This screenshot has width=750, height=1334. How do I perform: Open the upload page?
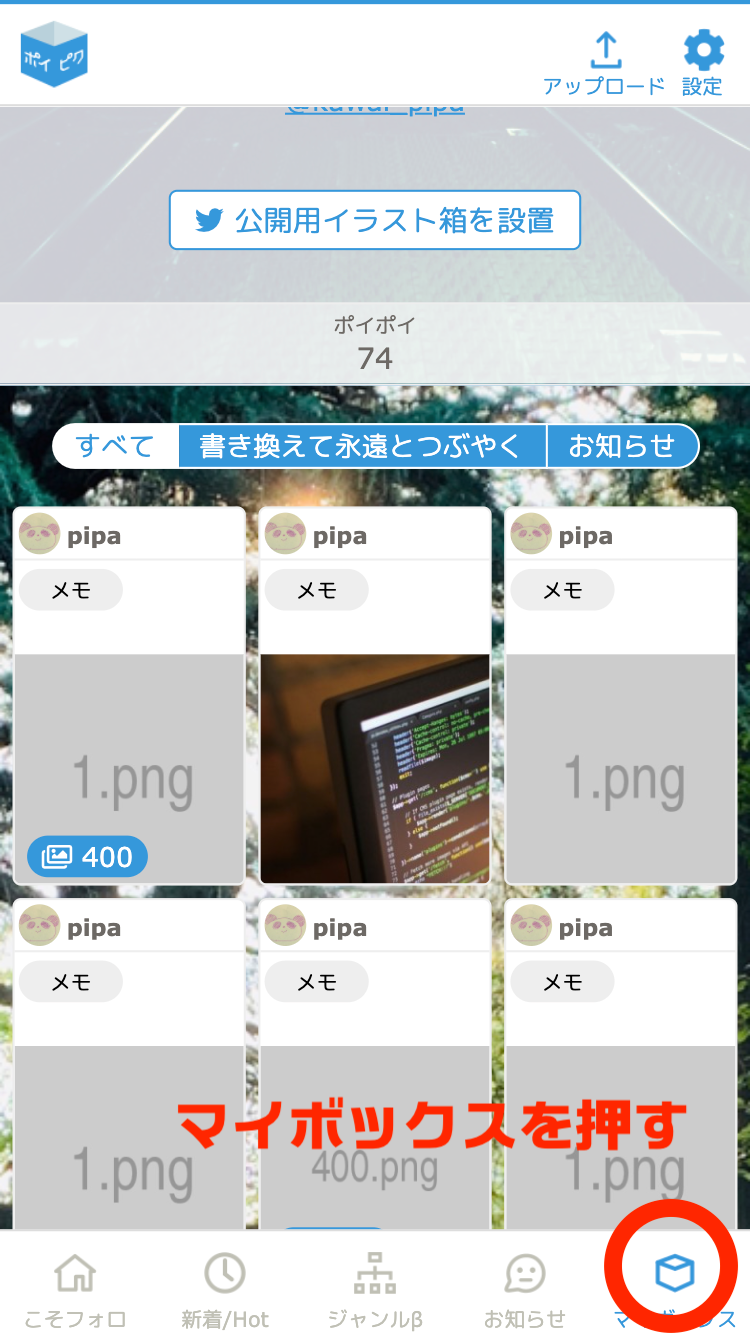(604, 64)
